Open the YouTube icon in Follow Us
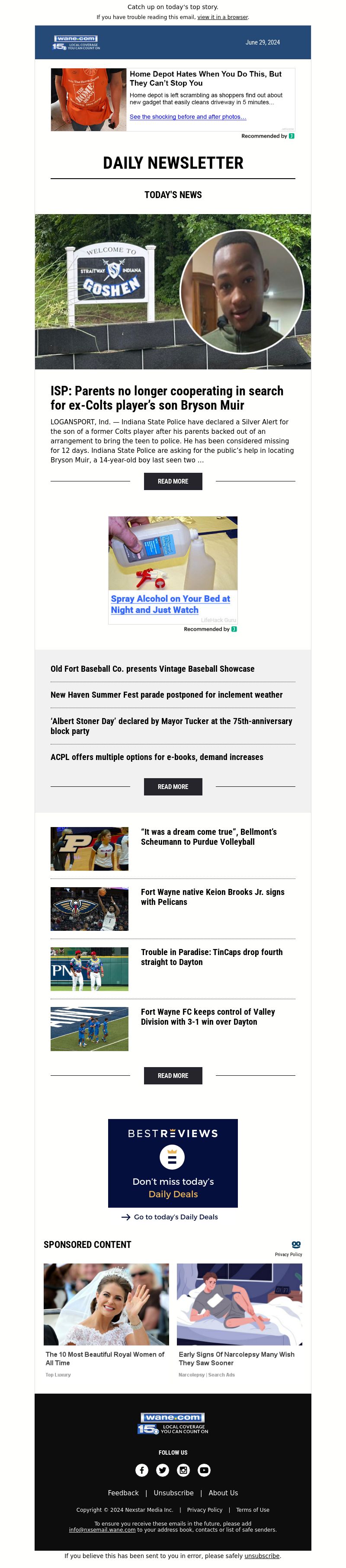 tap(204, 1470)
